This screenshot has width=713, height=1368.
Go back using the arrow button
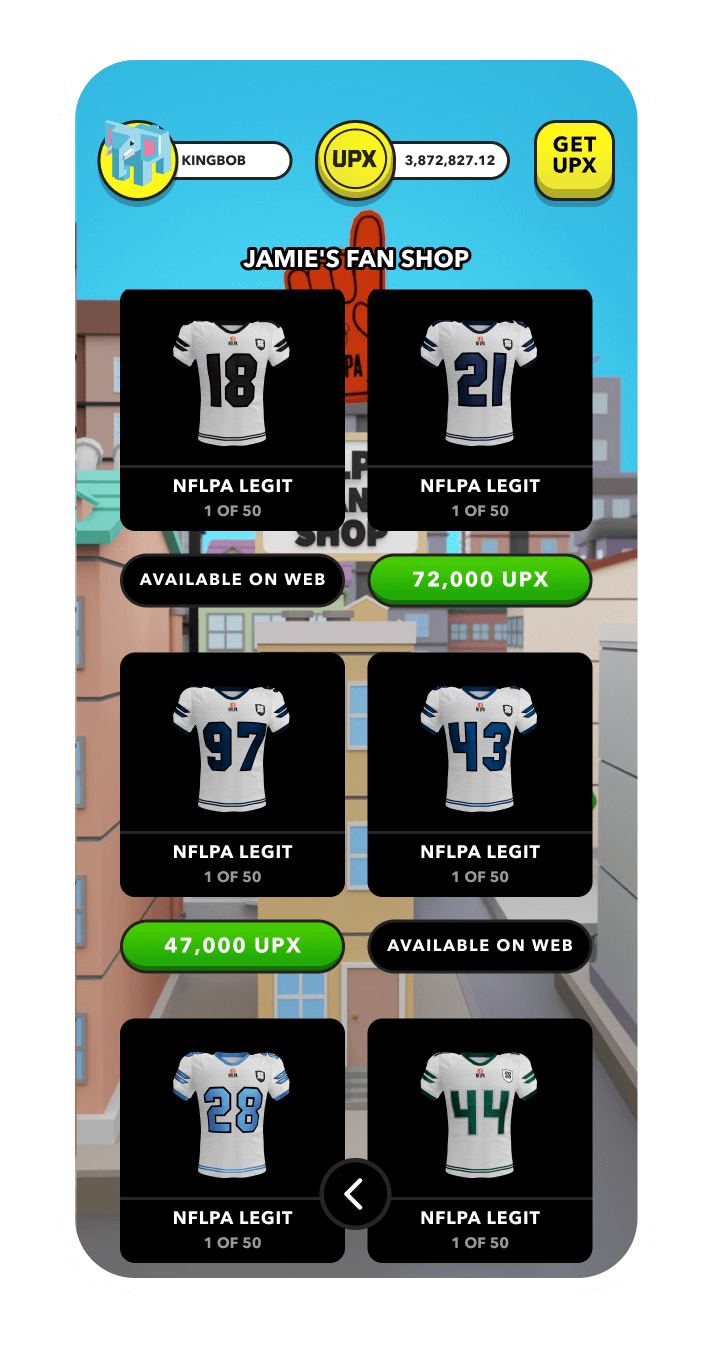(x=354, y=1193)
